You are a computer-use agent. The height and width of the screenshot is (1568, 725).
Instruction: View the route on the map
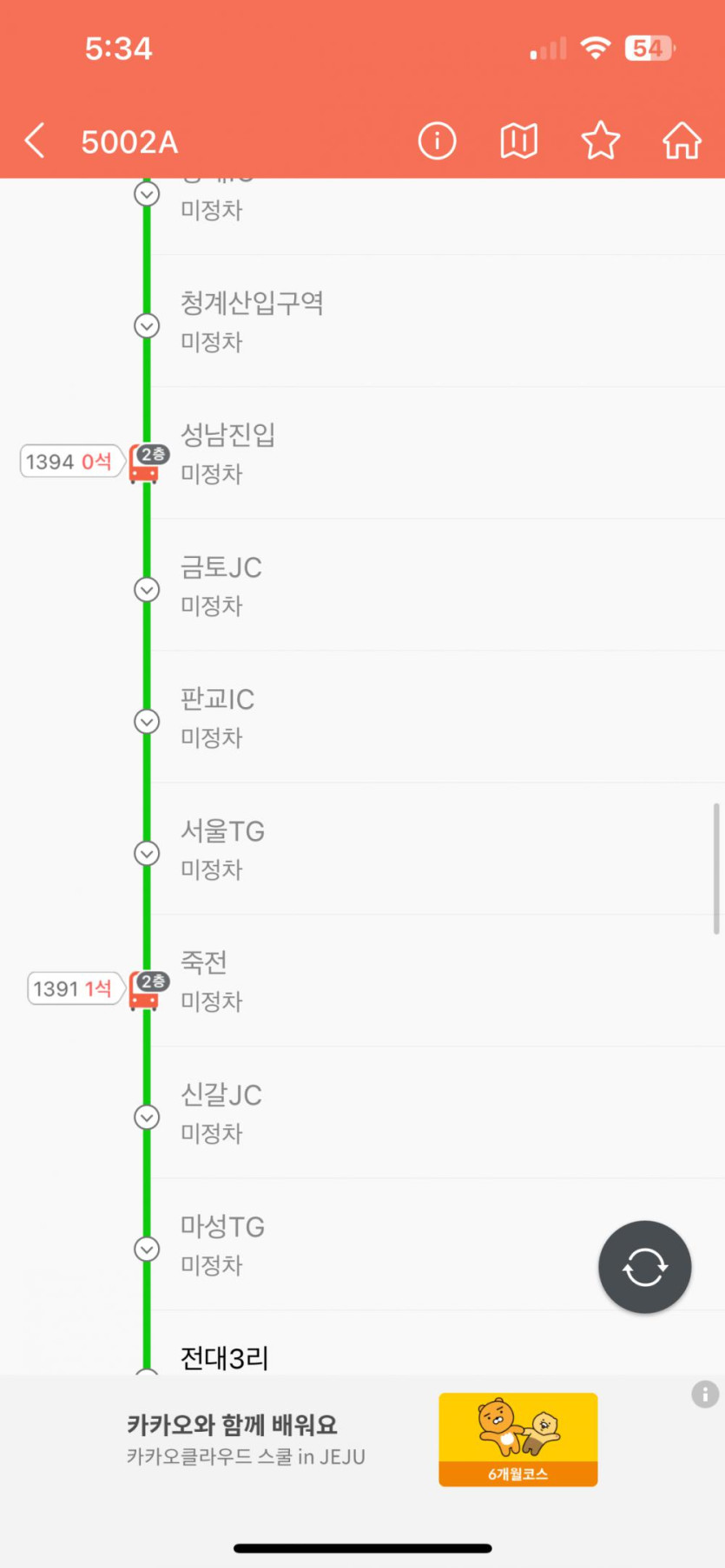pos(518,141)
